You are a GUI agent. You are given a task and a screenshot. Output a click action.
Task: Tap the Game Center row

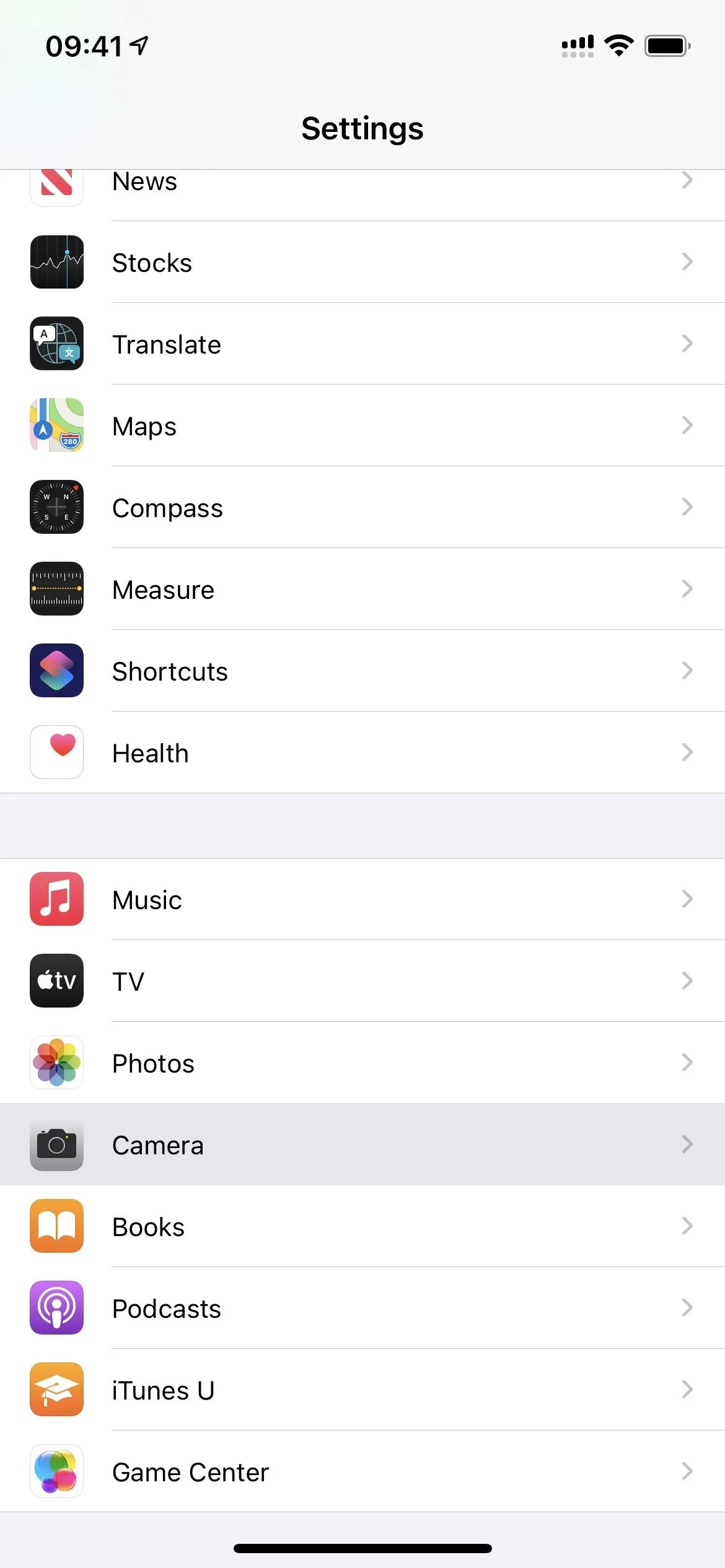pos(362,1471)
